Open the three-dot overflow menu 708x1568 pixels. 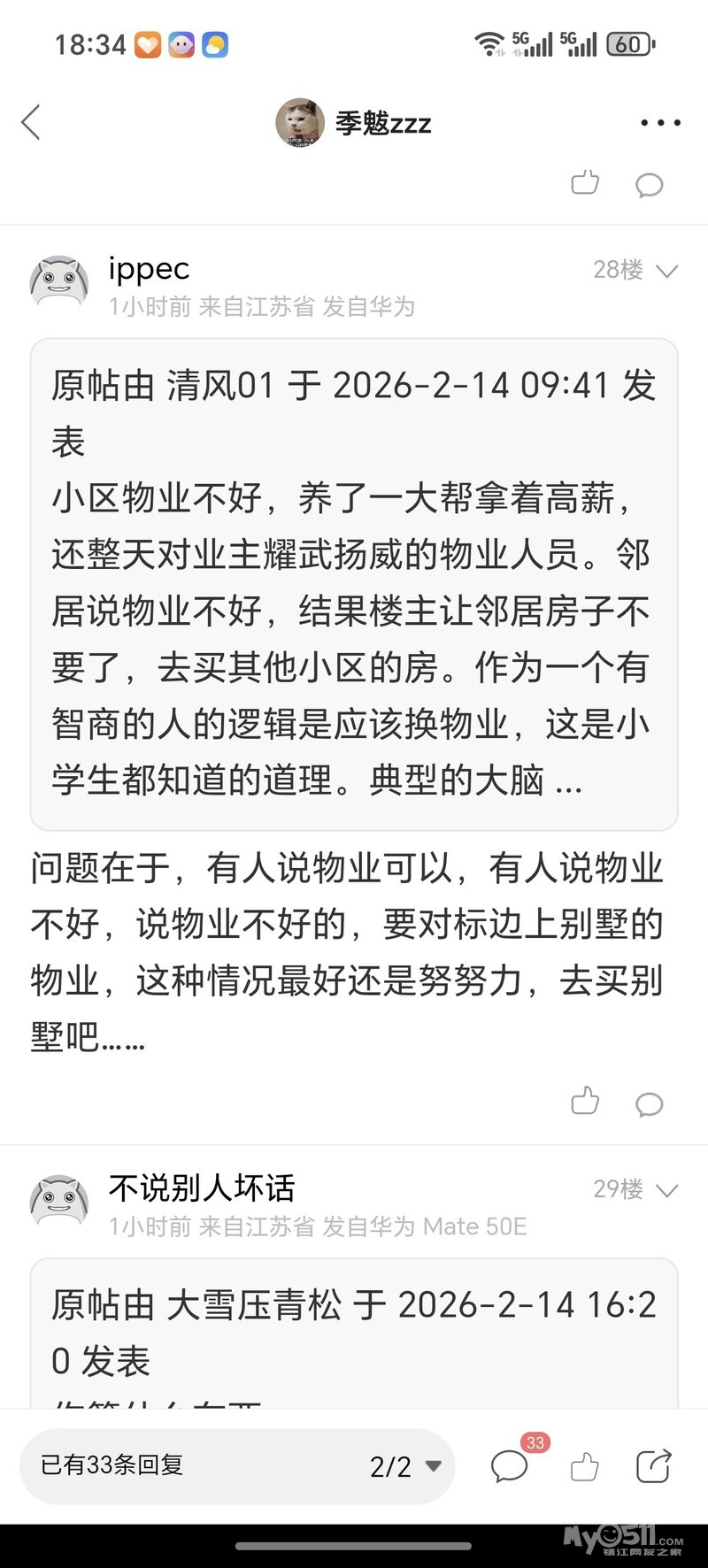(660, 123)
